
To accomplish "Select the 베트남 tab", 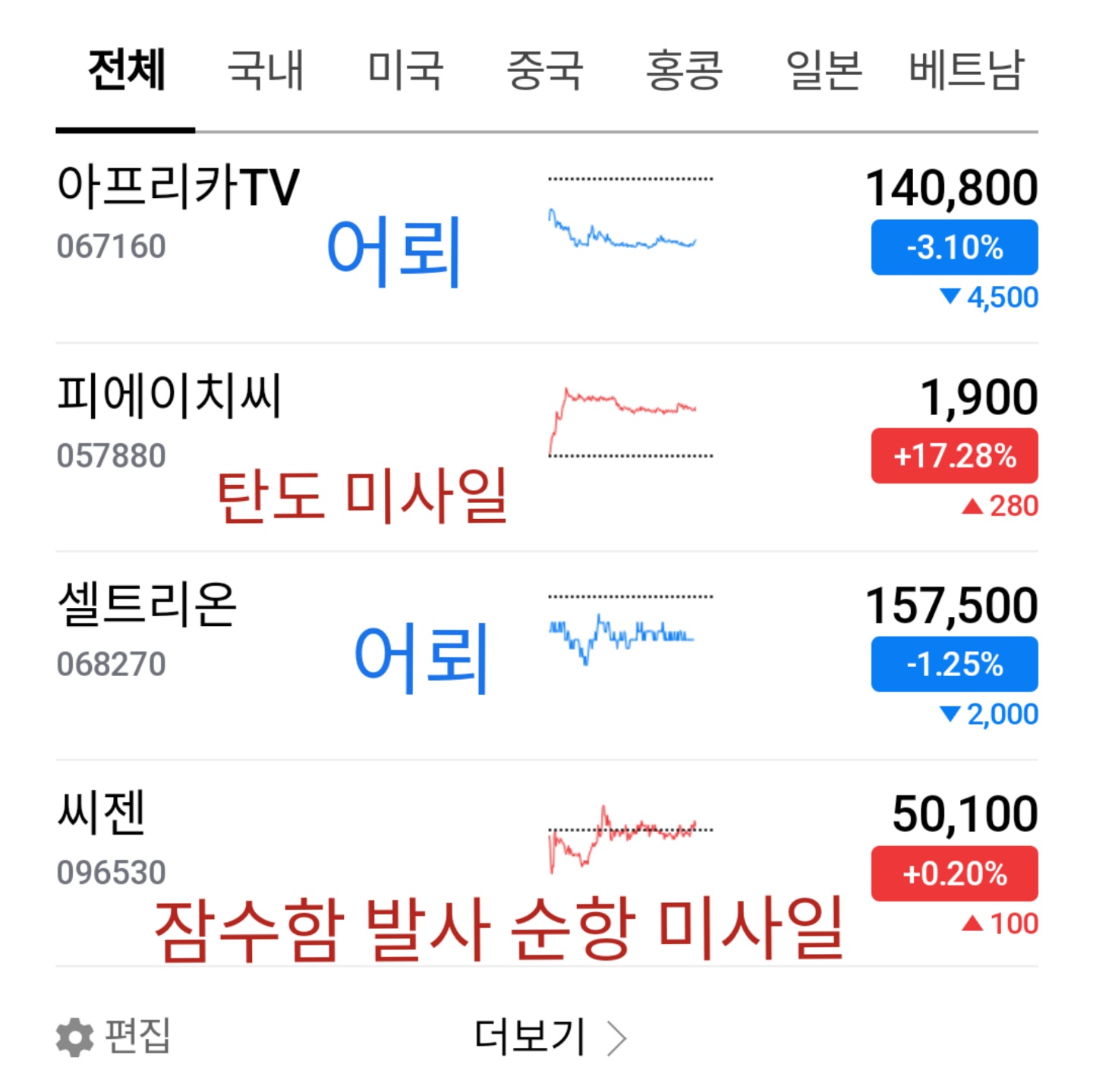I will [x=966, y=71].
